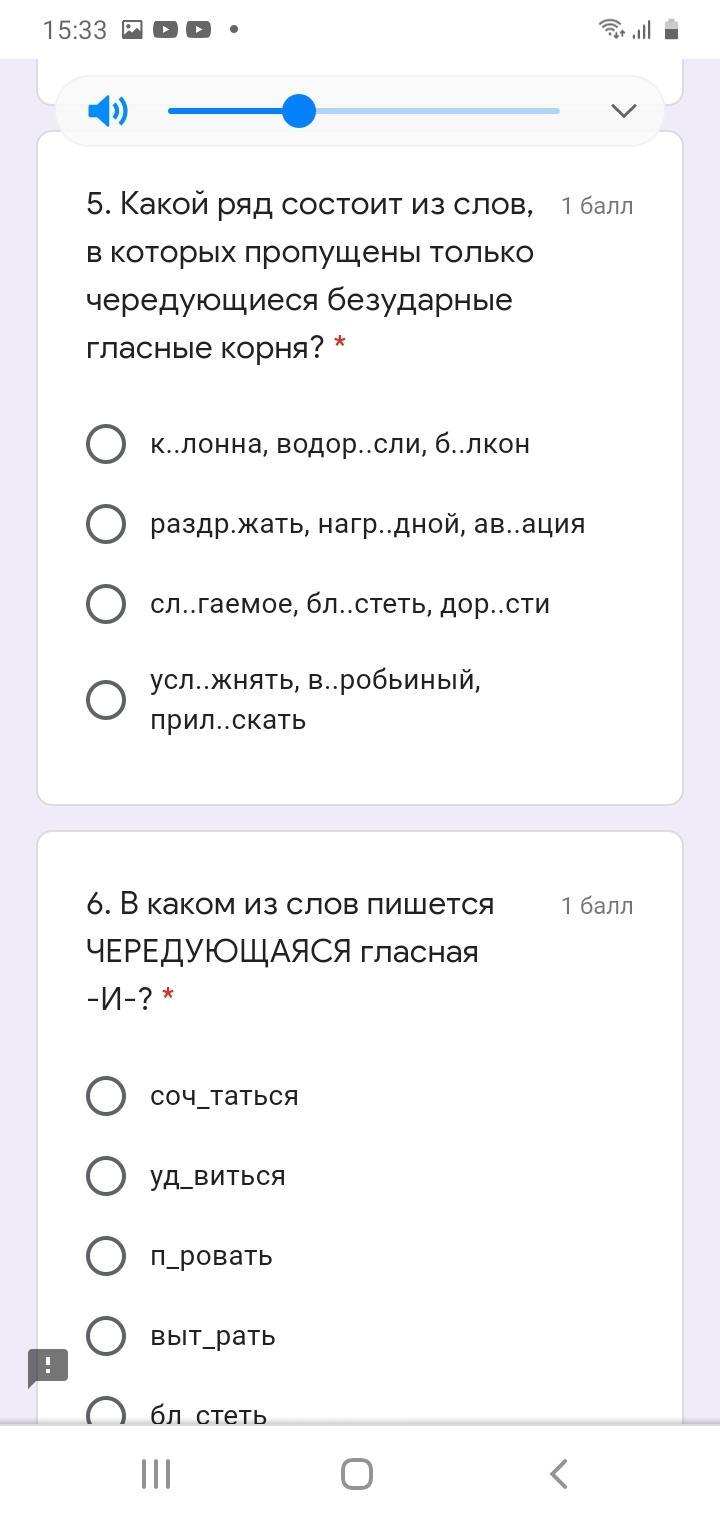Choose бл_стеть in question 6

click(x=106, y=1412)
